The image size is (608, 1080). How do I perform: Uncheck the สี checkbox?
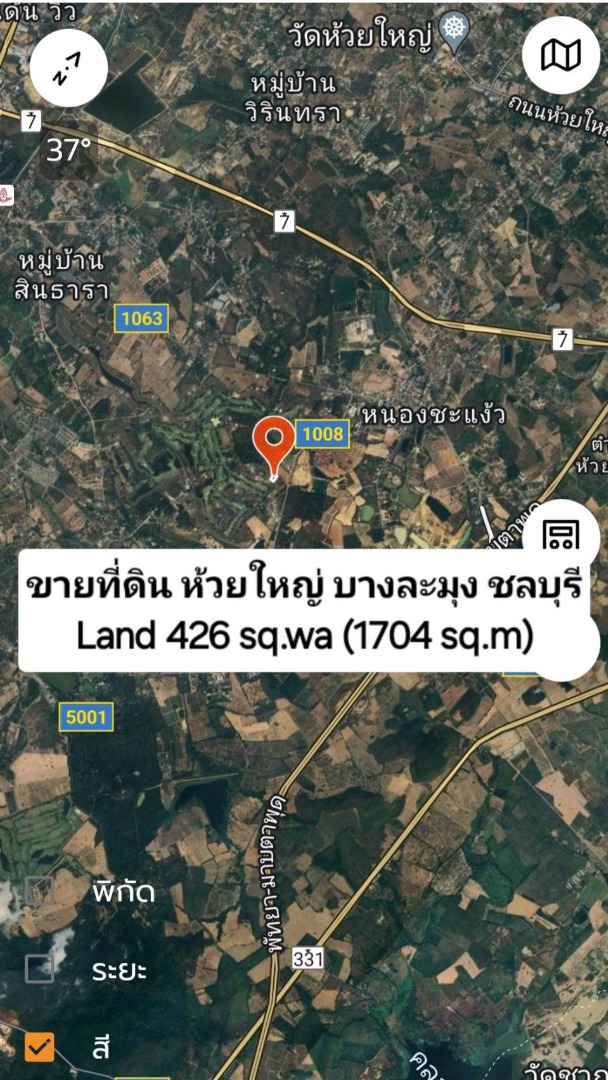click(40, 1046)
